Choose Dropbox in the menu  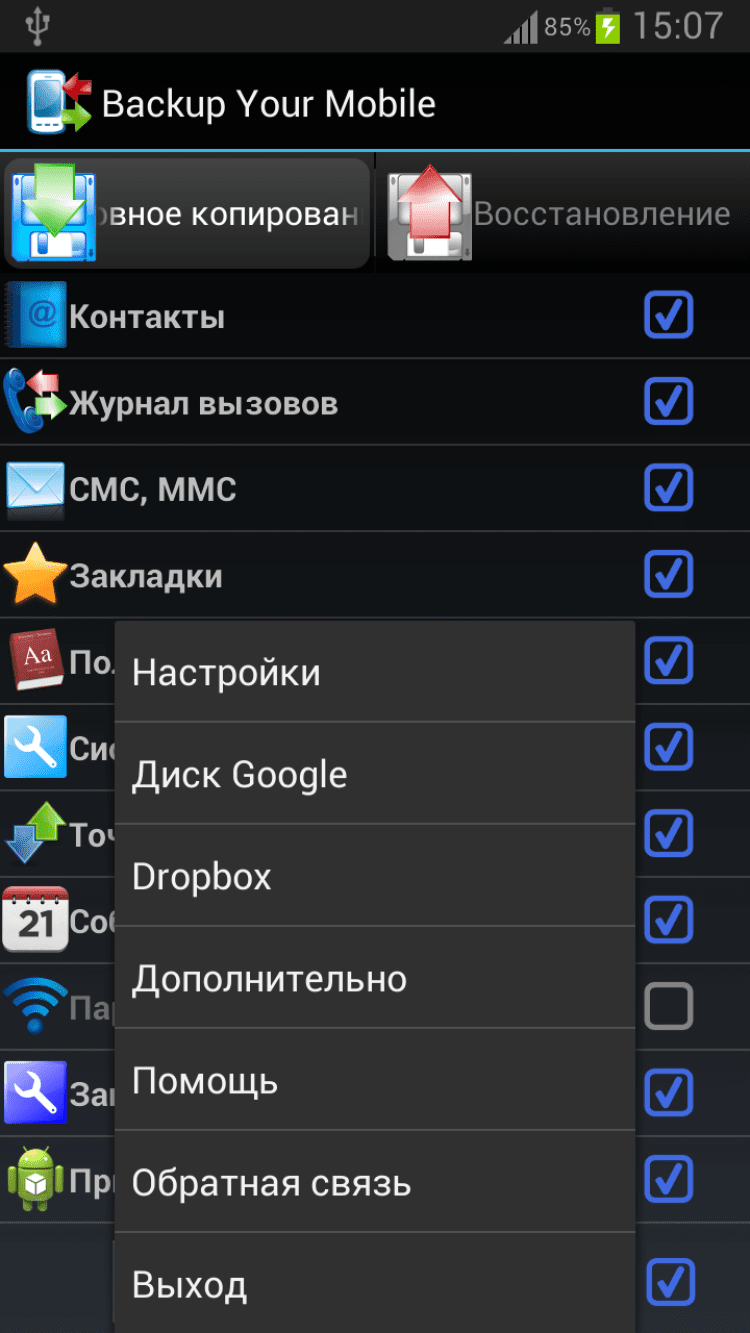click(x=375, y=877)
